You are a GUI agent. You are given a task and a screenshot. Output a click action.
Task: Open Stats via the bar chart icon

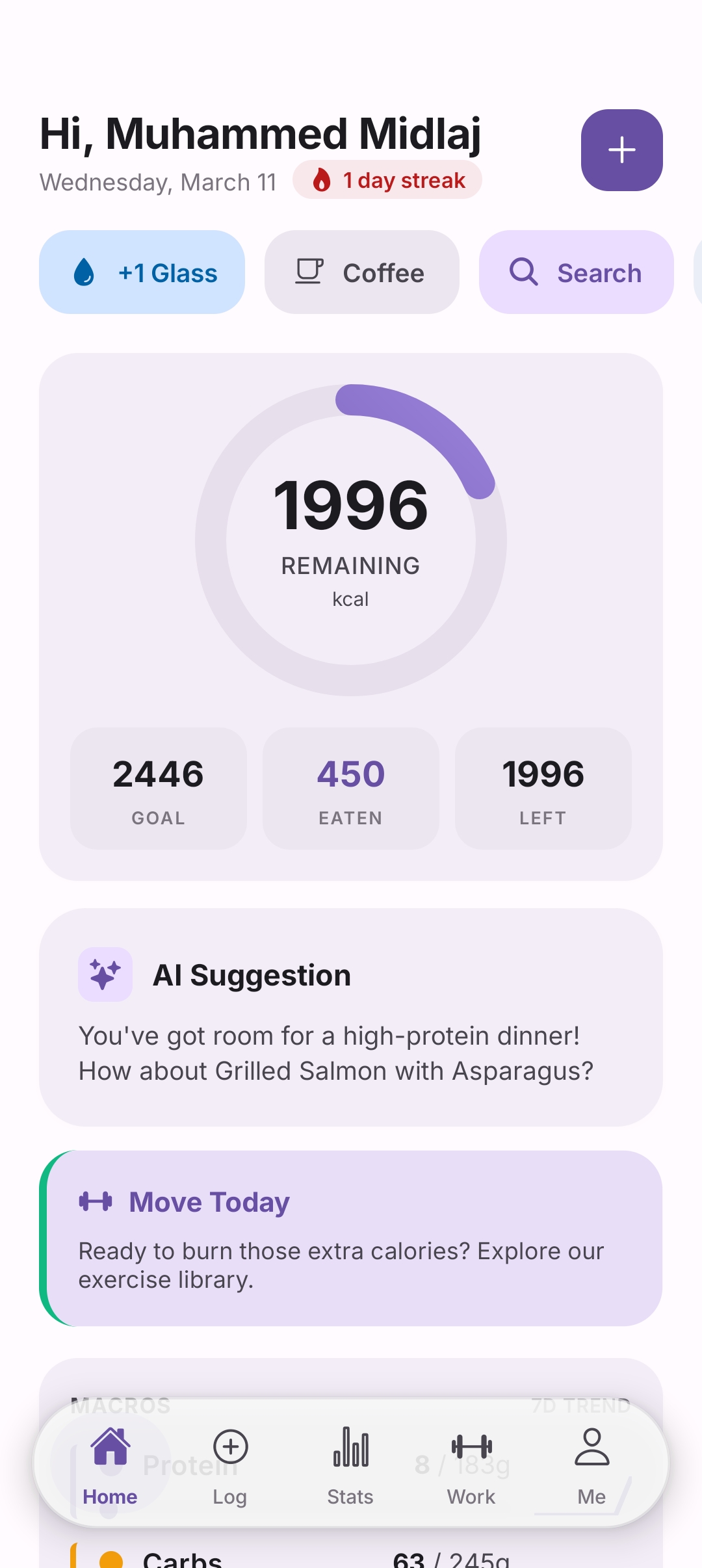click(x=350, y=1448)
